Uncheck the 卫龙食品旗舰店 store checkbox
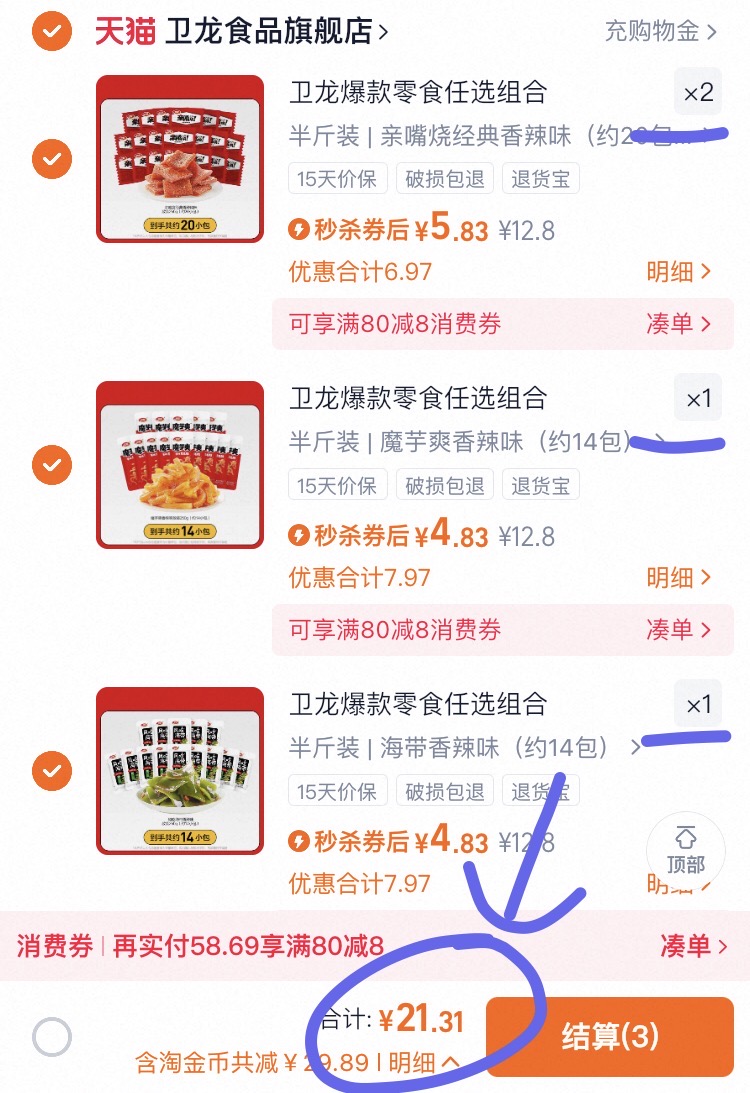Viewport: 750px width, 1093px height. coord(51,30)
